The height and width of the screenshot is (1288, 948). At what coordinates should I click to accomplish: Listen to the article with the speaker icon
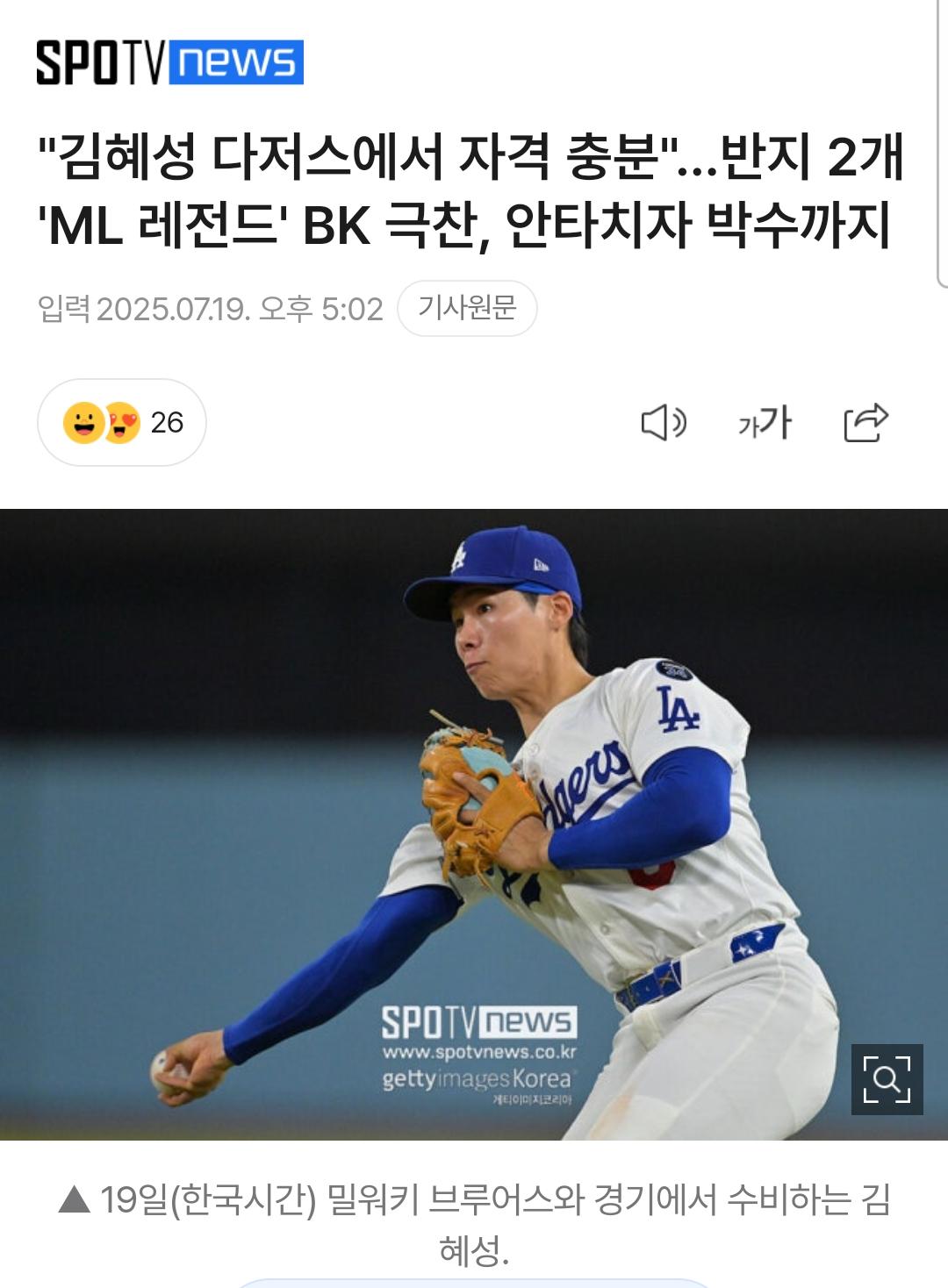[664, 423]
